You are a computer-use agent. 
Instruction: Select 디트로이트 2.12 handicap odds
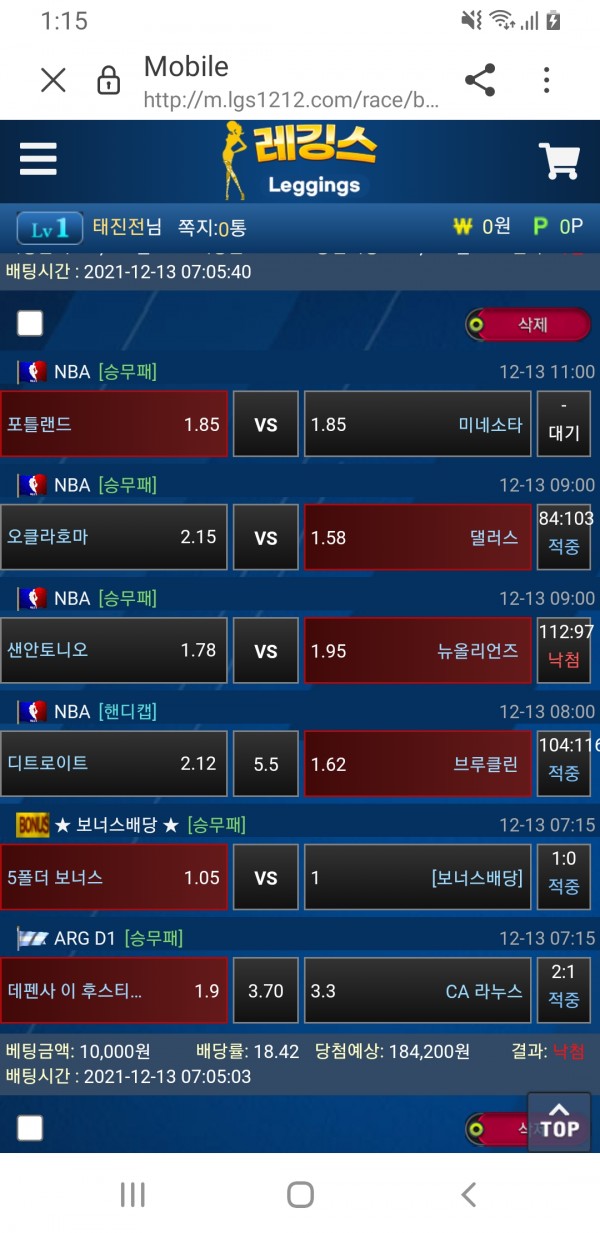[114, 763]
